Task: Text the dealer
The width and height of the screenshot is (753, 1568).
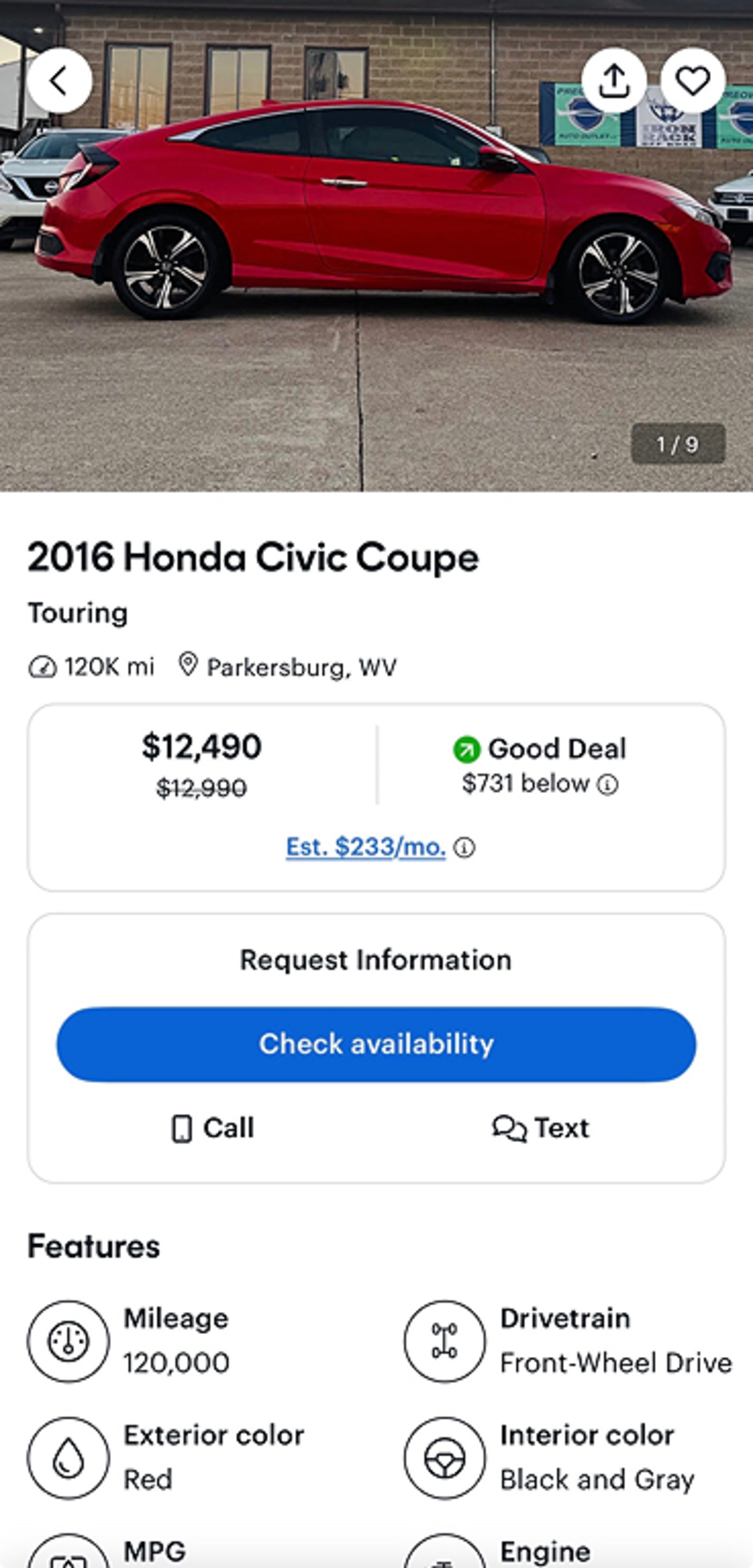Action: click(540, 1128)
